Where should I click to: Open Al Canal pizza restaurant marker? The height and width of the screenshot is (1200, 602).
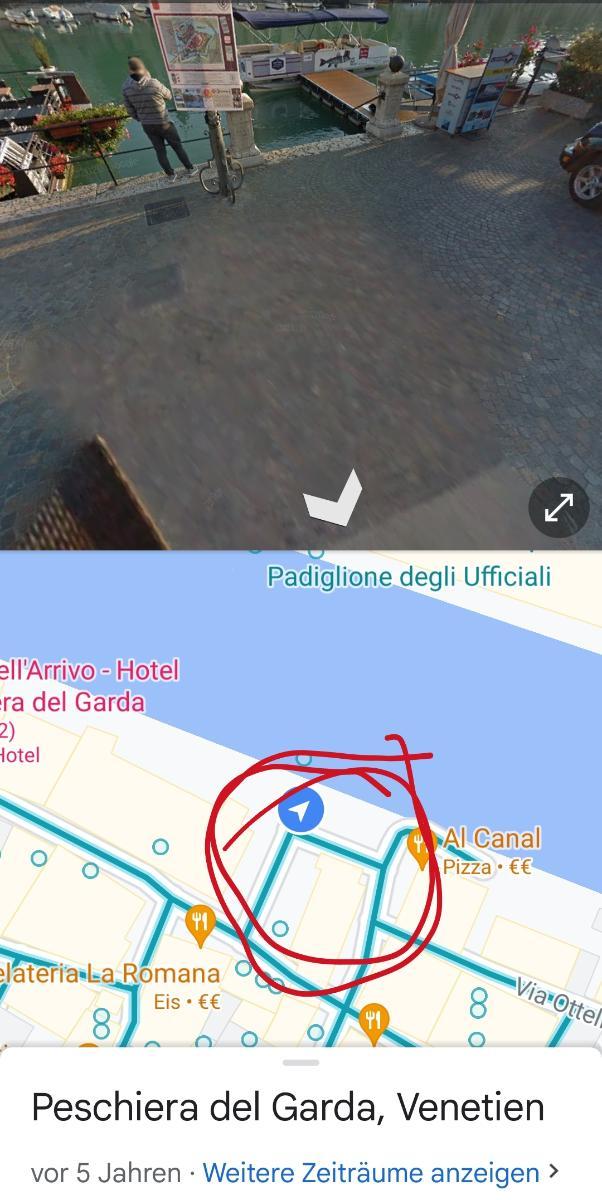click(x=420, y=847)
